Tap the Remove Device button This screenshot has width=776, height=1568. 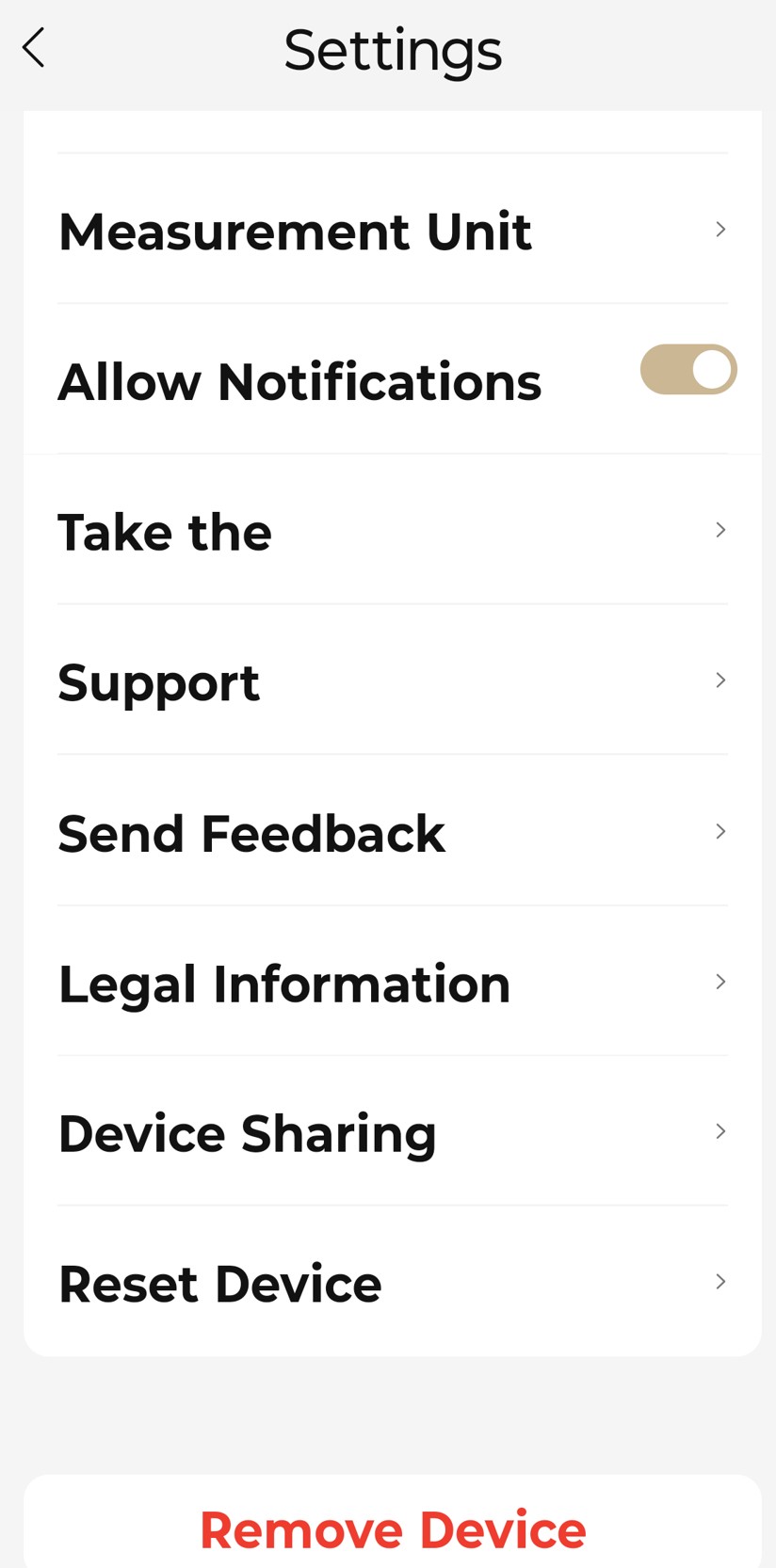pos(392,1528)
